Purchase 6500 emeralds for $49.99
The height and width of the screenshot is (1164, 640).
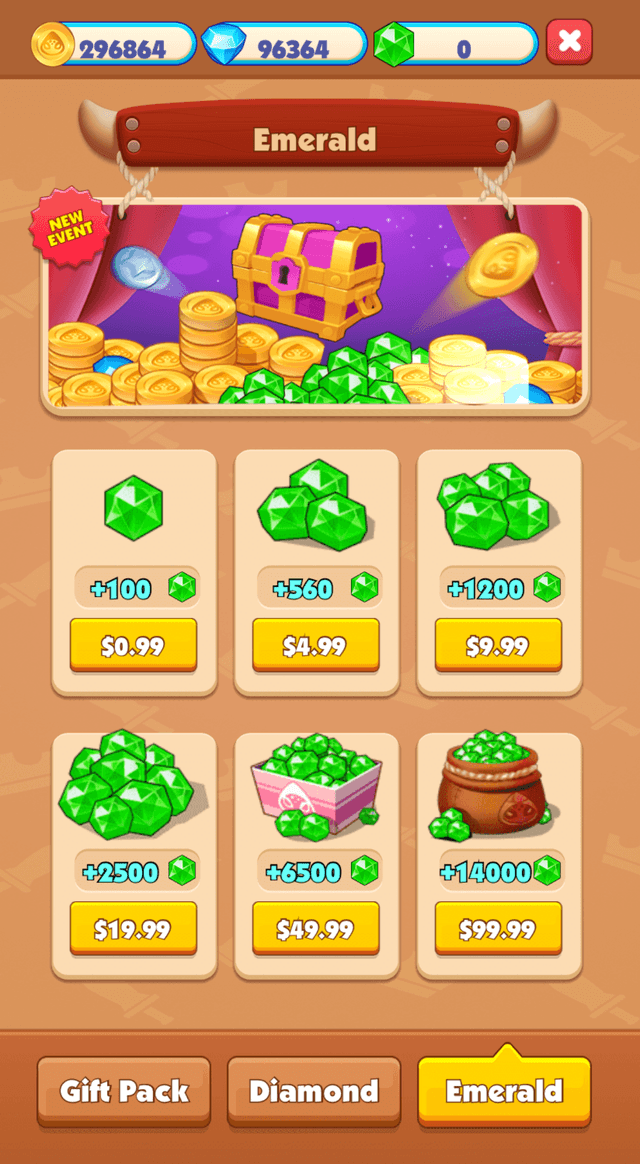(x=315, y=929)
